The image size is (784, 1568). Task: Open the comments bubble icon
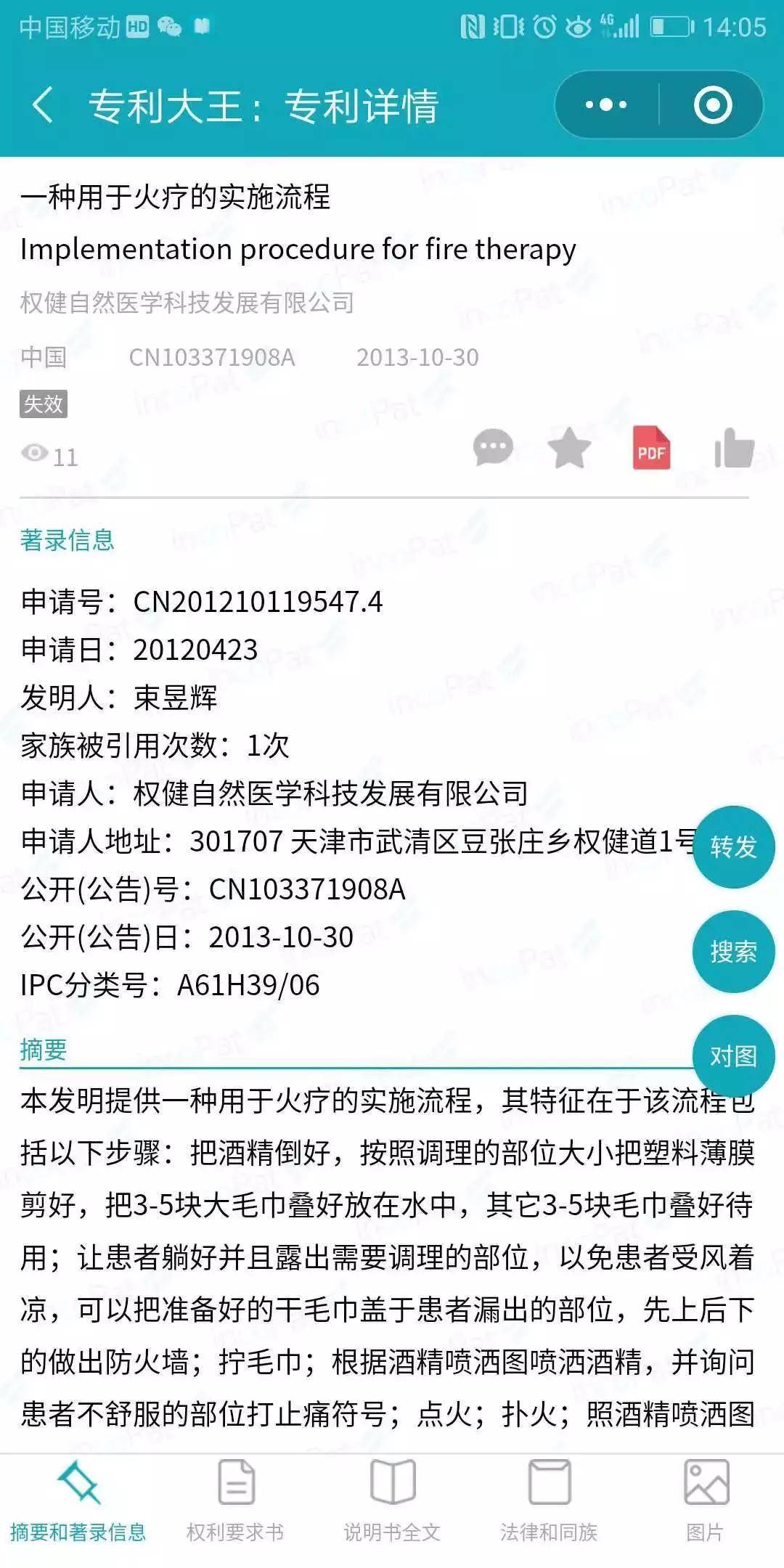[x=491, y=449]
